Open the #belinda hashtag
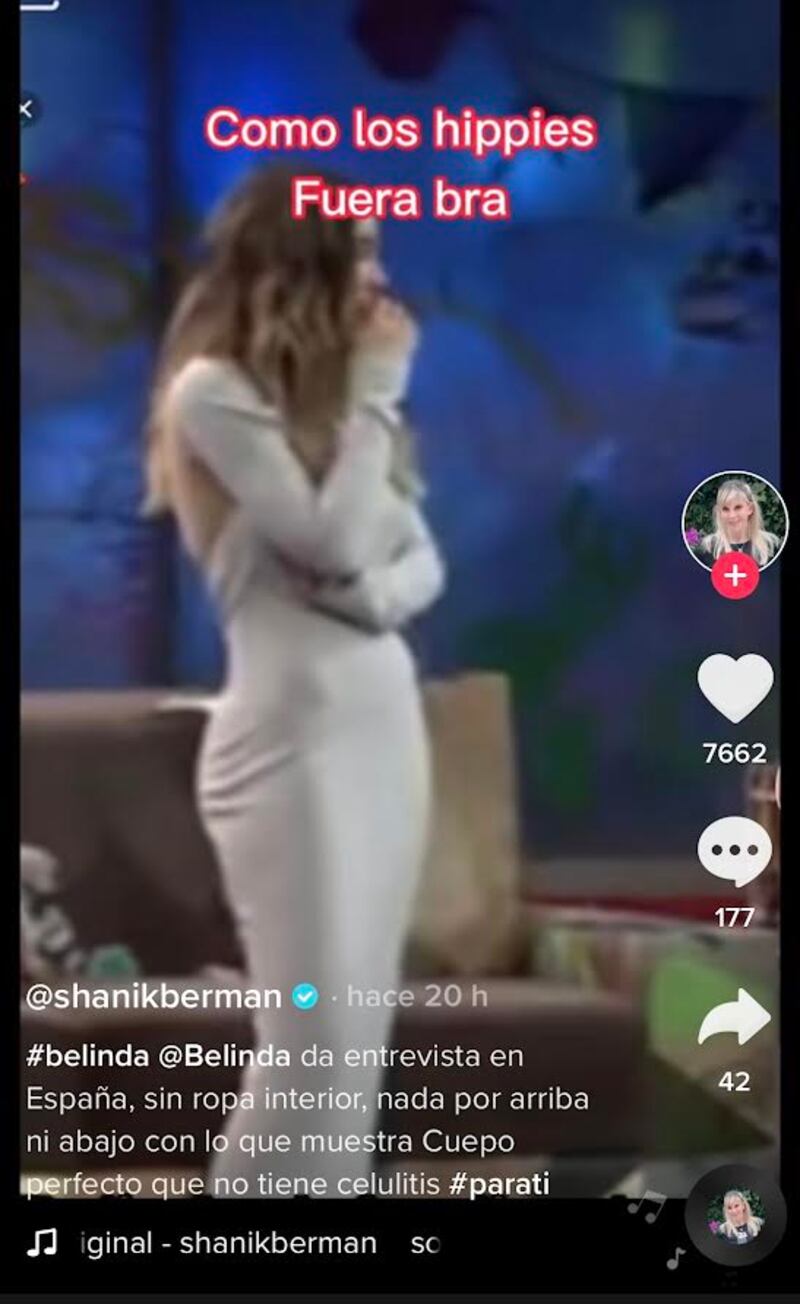 [x=87, y=1056]
